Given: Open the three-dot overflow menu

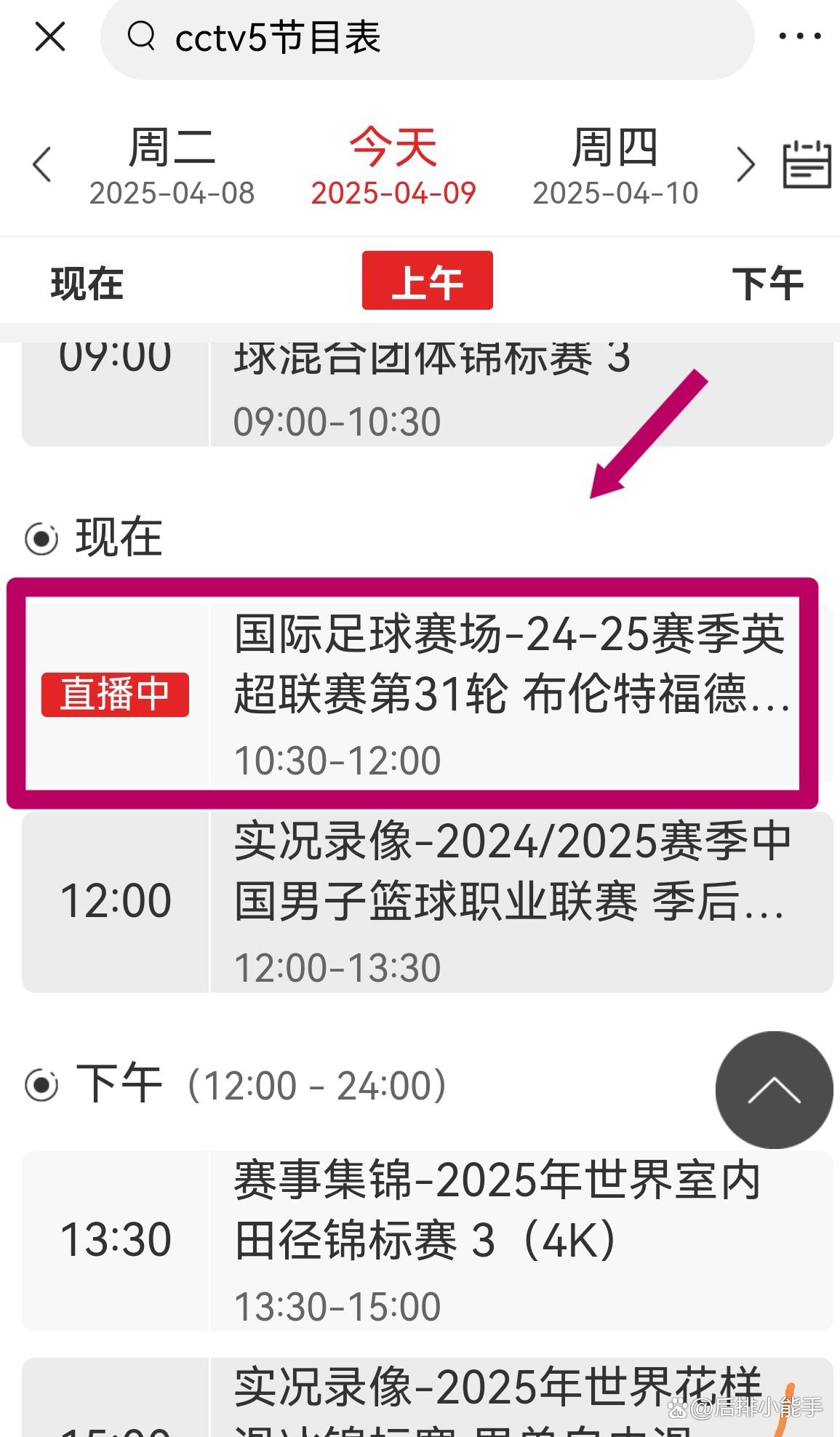Looking at the screenshot, I should (x=799, y=36).
